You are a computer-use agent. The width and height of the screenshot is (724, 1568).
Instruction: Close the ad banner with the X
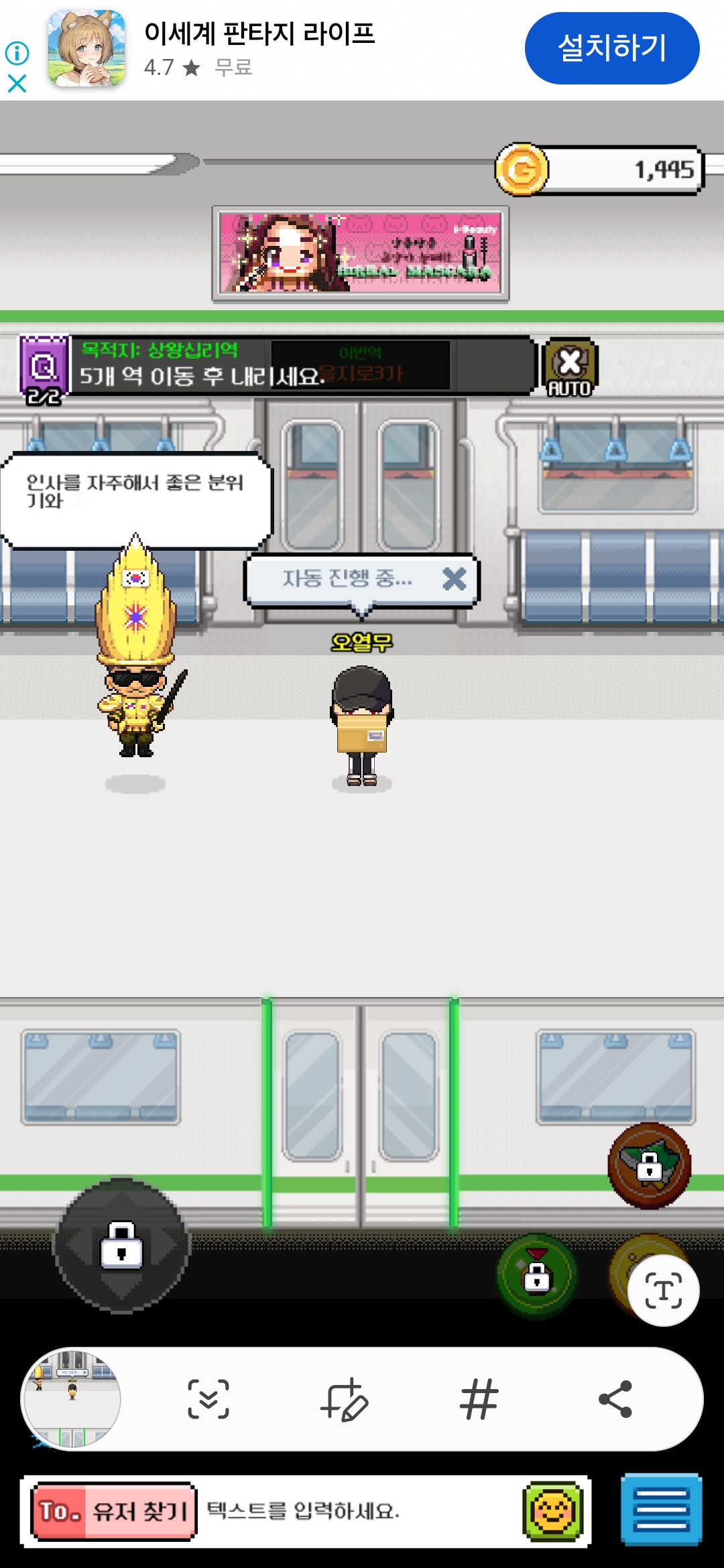[17, 84]
